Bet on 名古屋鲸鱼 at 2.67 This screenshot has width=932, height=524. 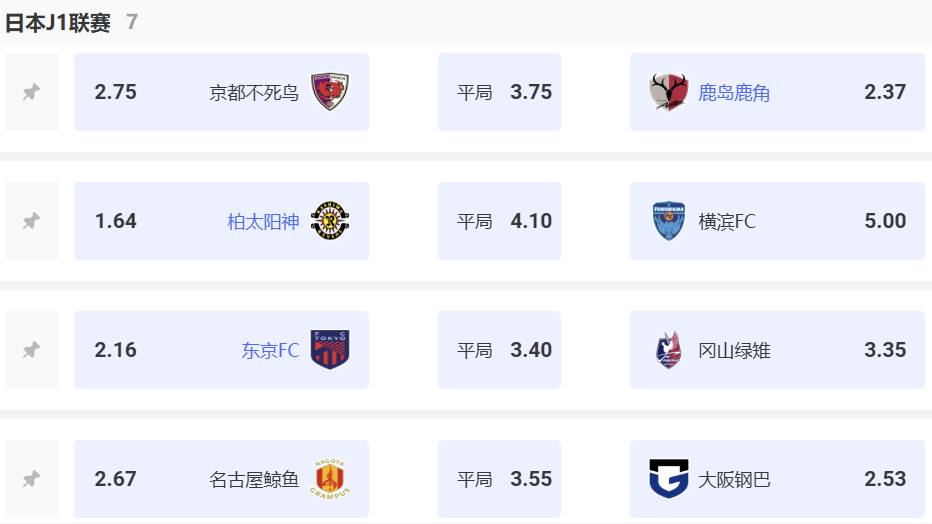(221, 479)
